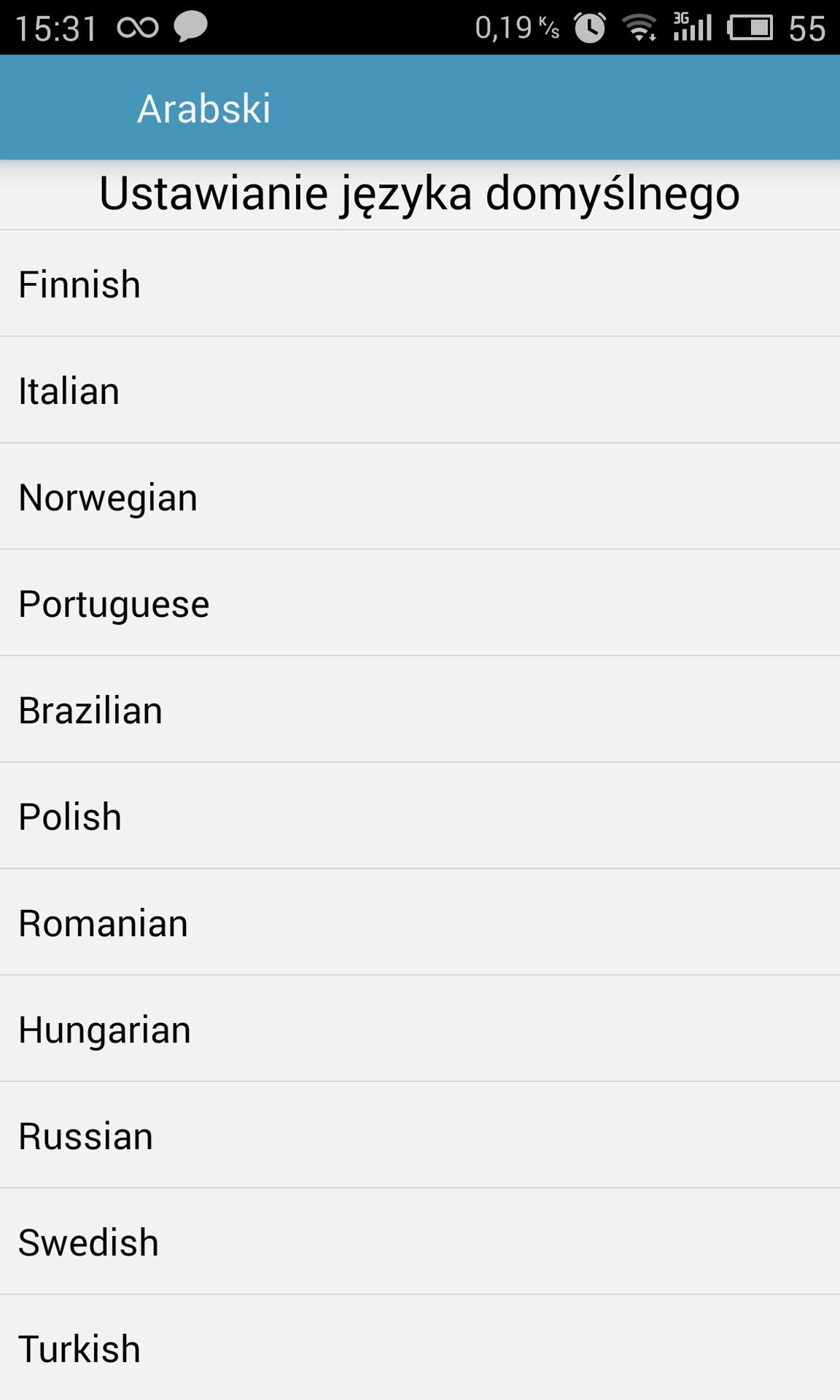Set Portuguese as default language
The height and width of the screenshot is (1400, 840).
420,603
